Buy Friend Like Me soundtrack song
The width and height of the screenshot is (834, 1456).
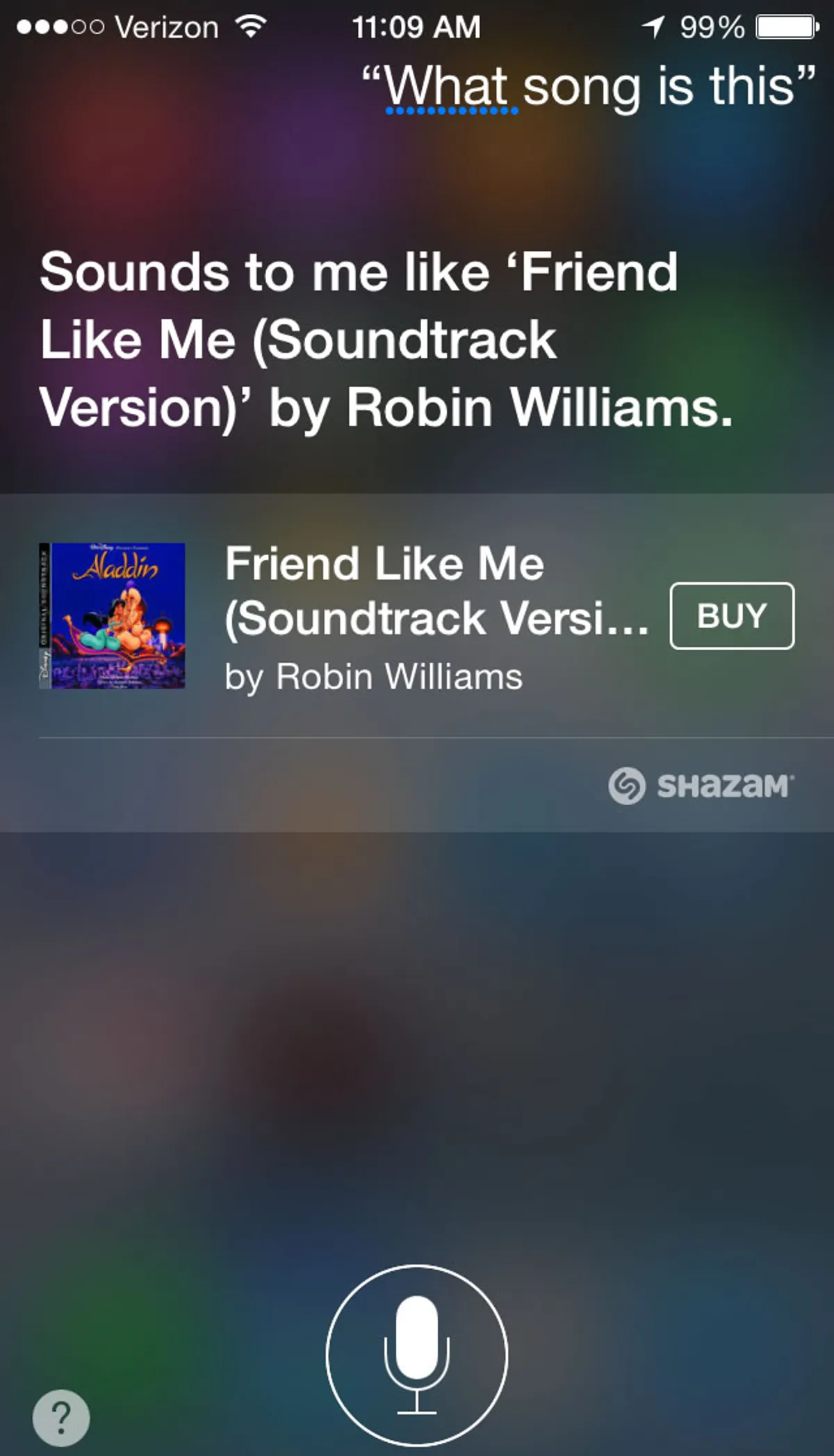(x=731, y=615)
